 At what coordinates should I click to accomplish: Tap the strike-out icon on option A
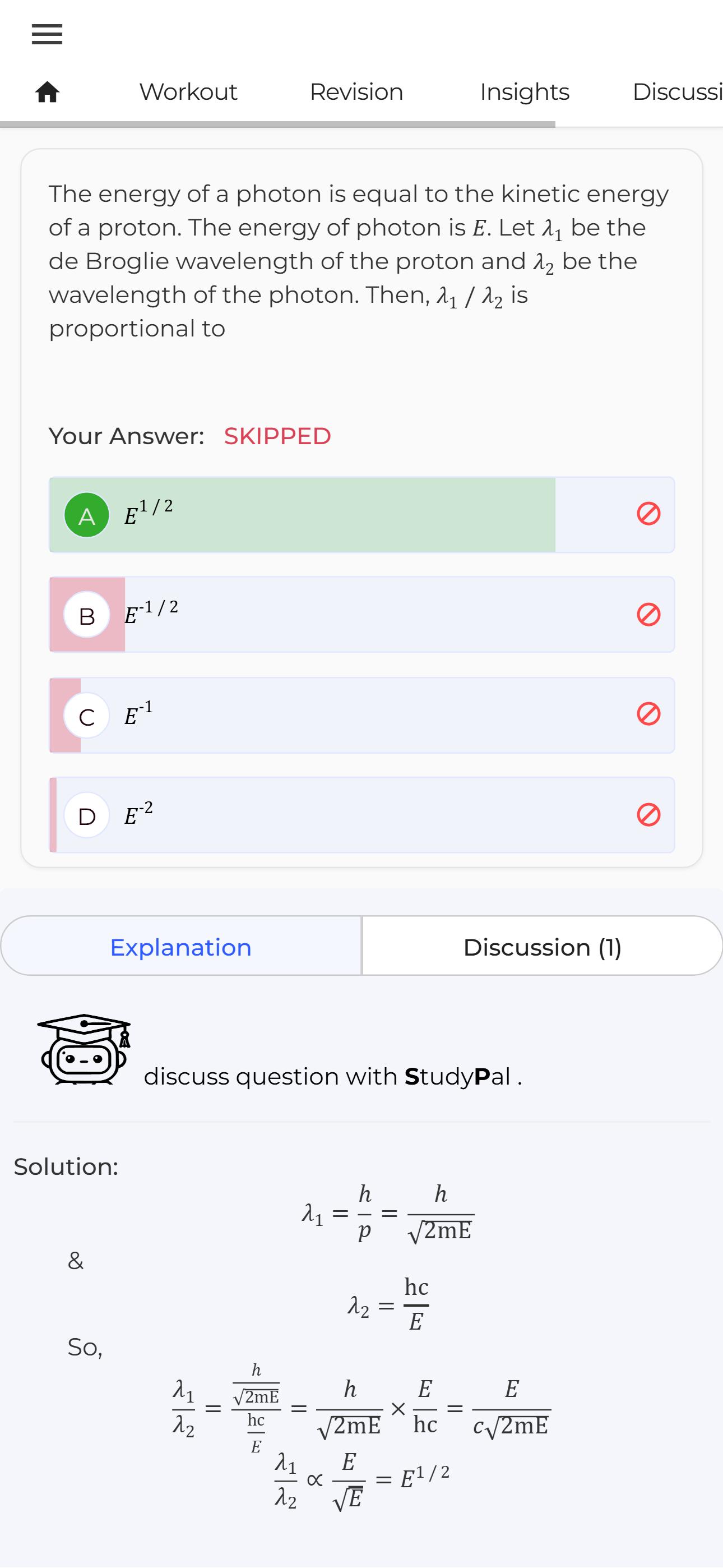click(648, 514)
